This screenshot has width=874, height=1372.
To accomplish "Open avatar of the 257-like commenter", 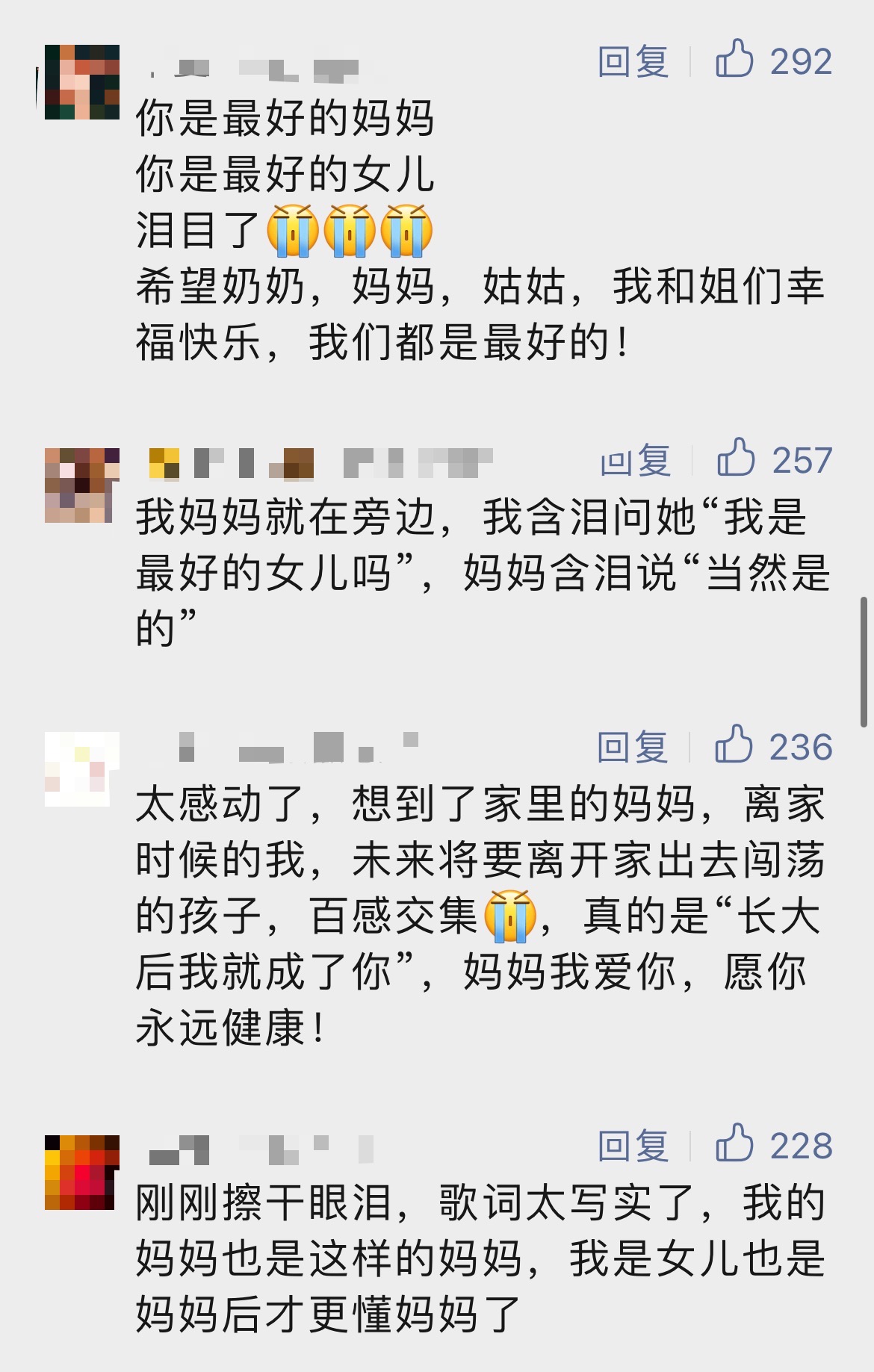I will pyautogui.click(x=81, y=485).
